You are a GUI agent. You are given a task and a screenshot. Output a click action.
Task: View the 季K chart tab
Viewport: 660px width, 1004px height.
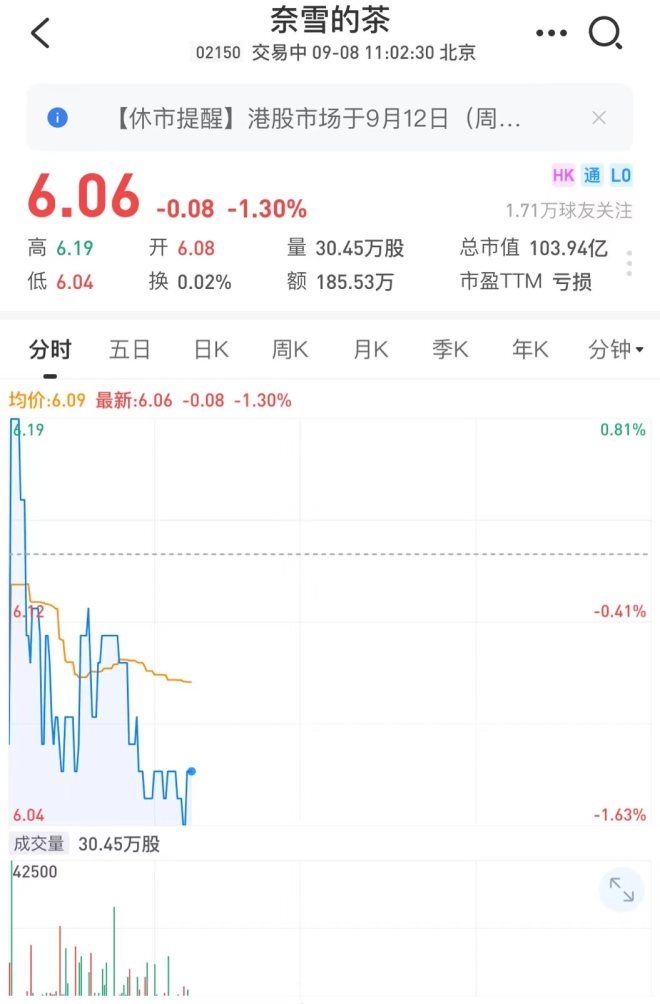click(450, 349)
